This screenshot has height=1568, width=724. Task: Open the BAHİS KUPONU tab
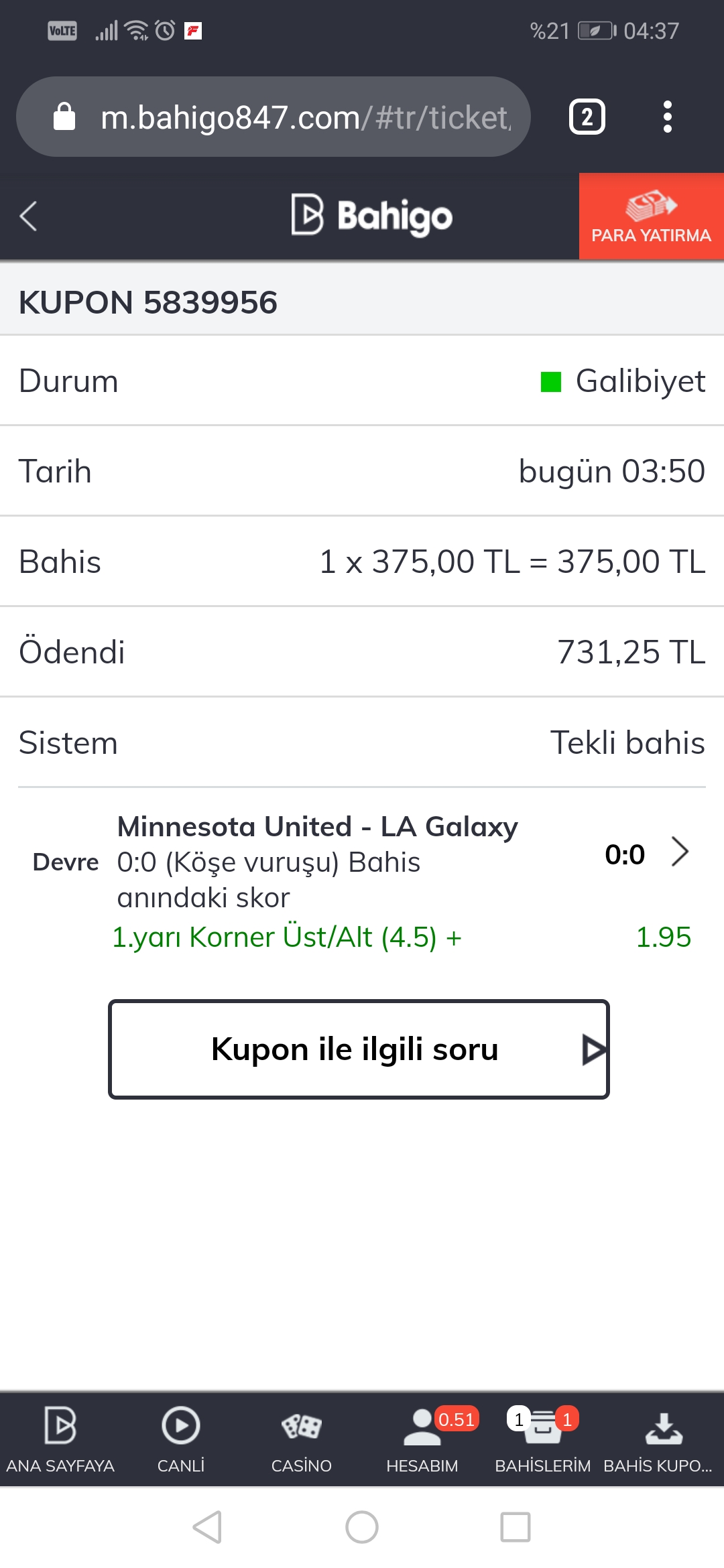(660, 1439)
